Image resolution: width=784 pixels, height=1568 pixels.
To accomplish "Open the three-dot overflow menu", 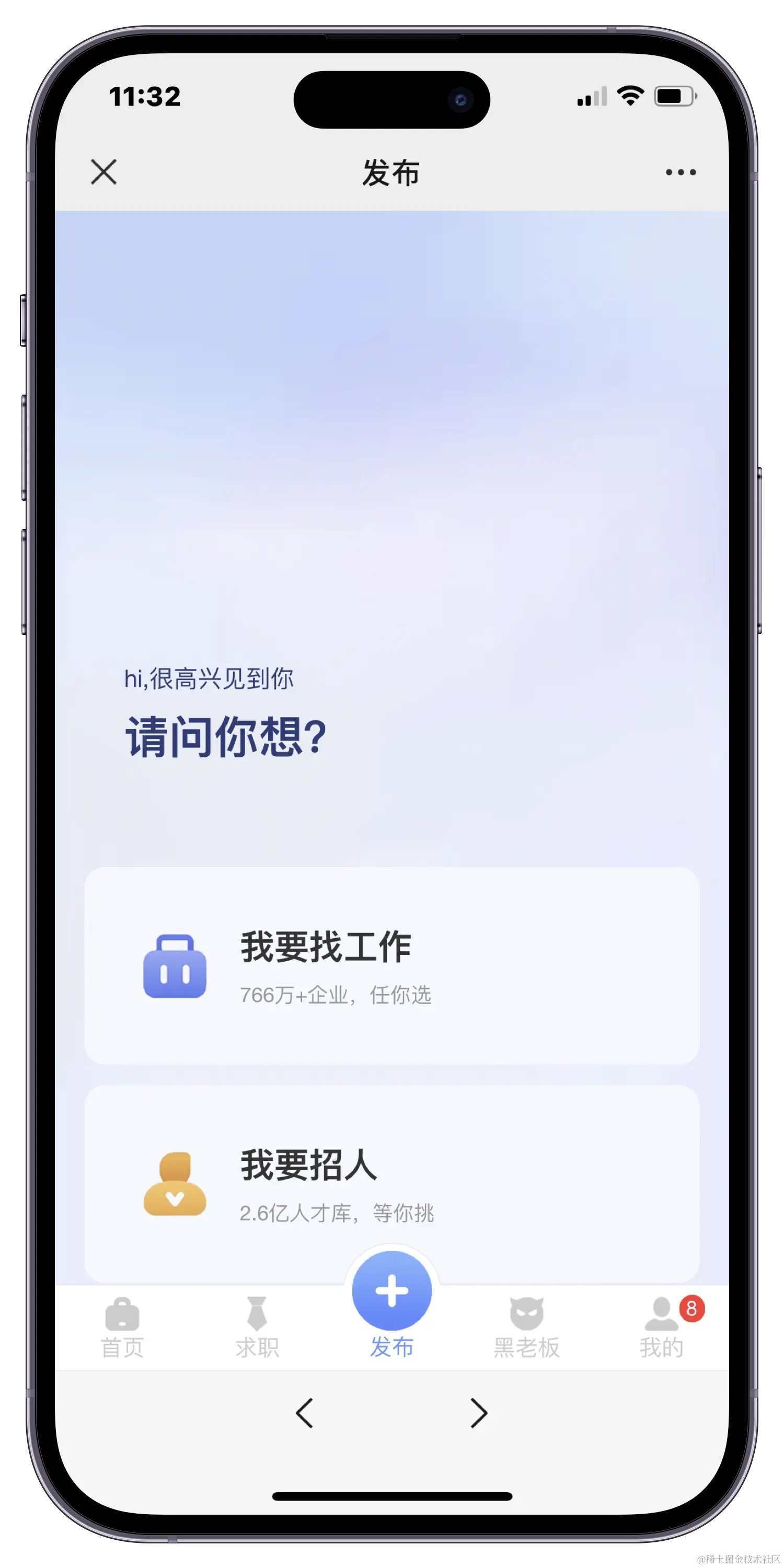I will [x=681, y=172].
